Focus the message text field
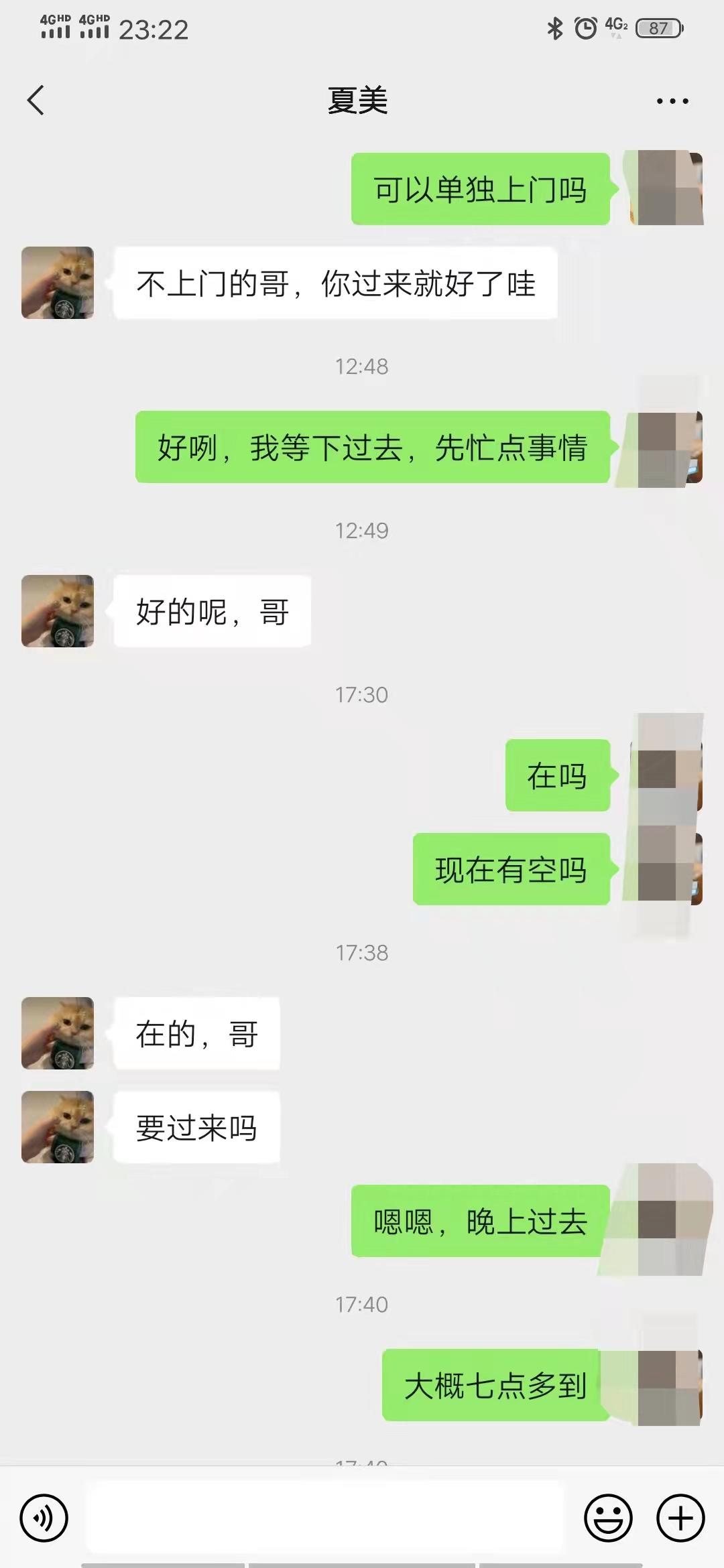 point(325,1518)
